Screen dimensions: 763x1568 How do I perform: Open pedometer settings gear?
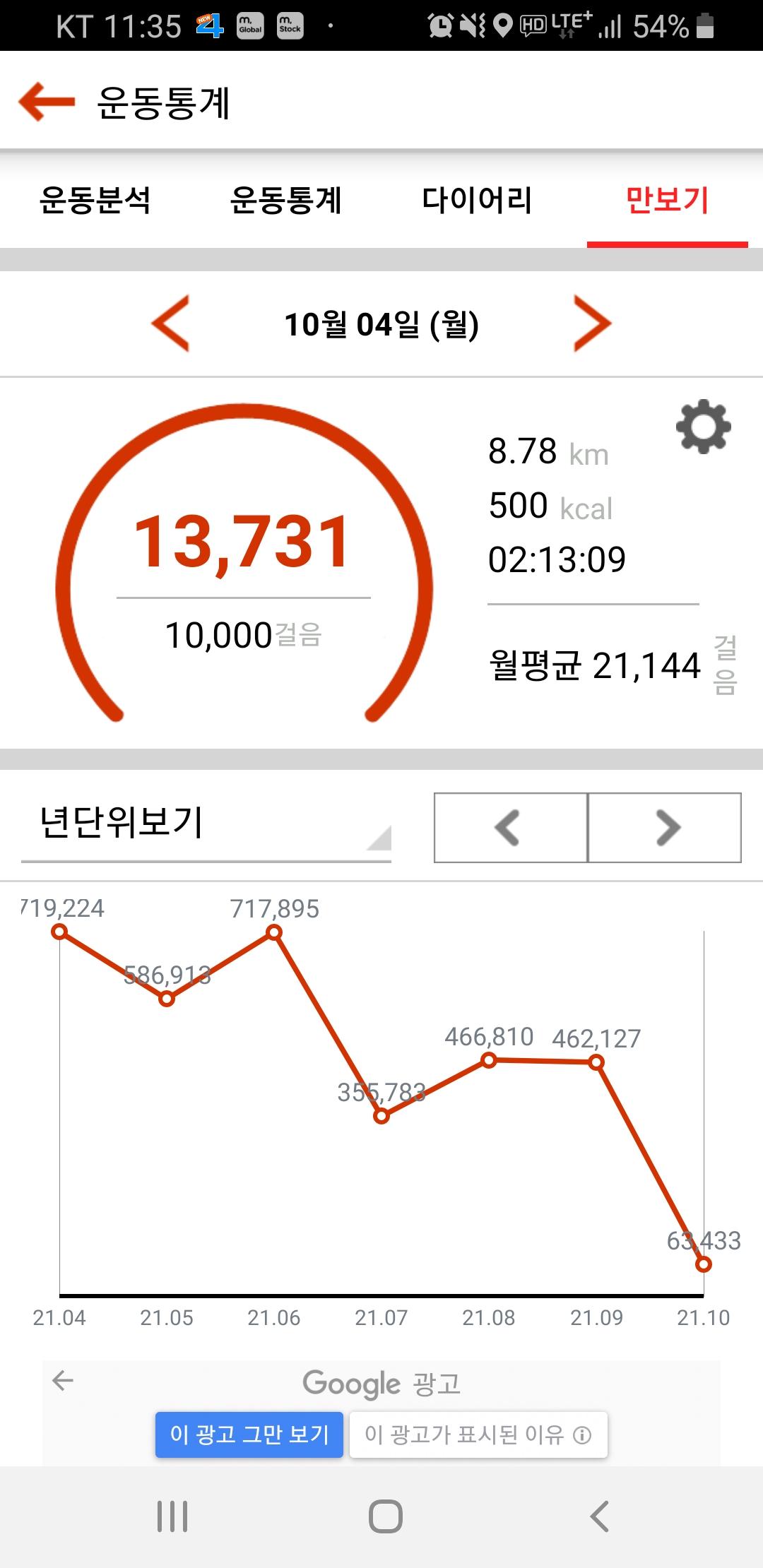pyautogui.click(x=703, y=427)
